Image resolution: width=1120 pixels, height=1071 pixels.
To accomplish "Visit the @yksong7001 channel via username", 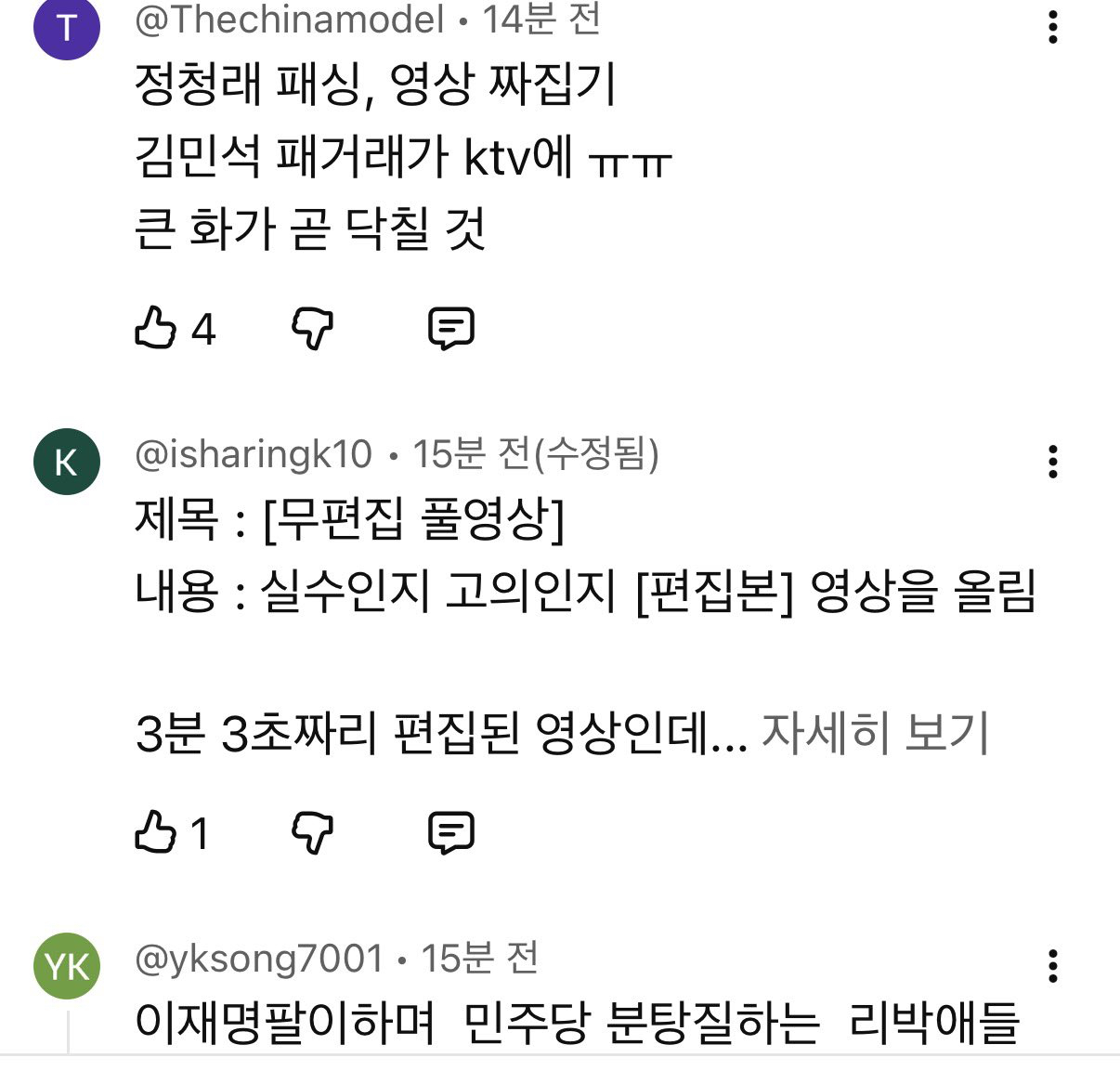I will point(259,958).
